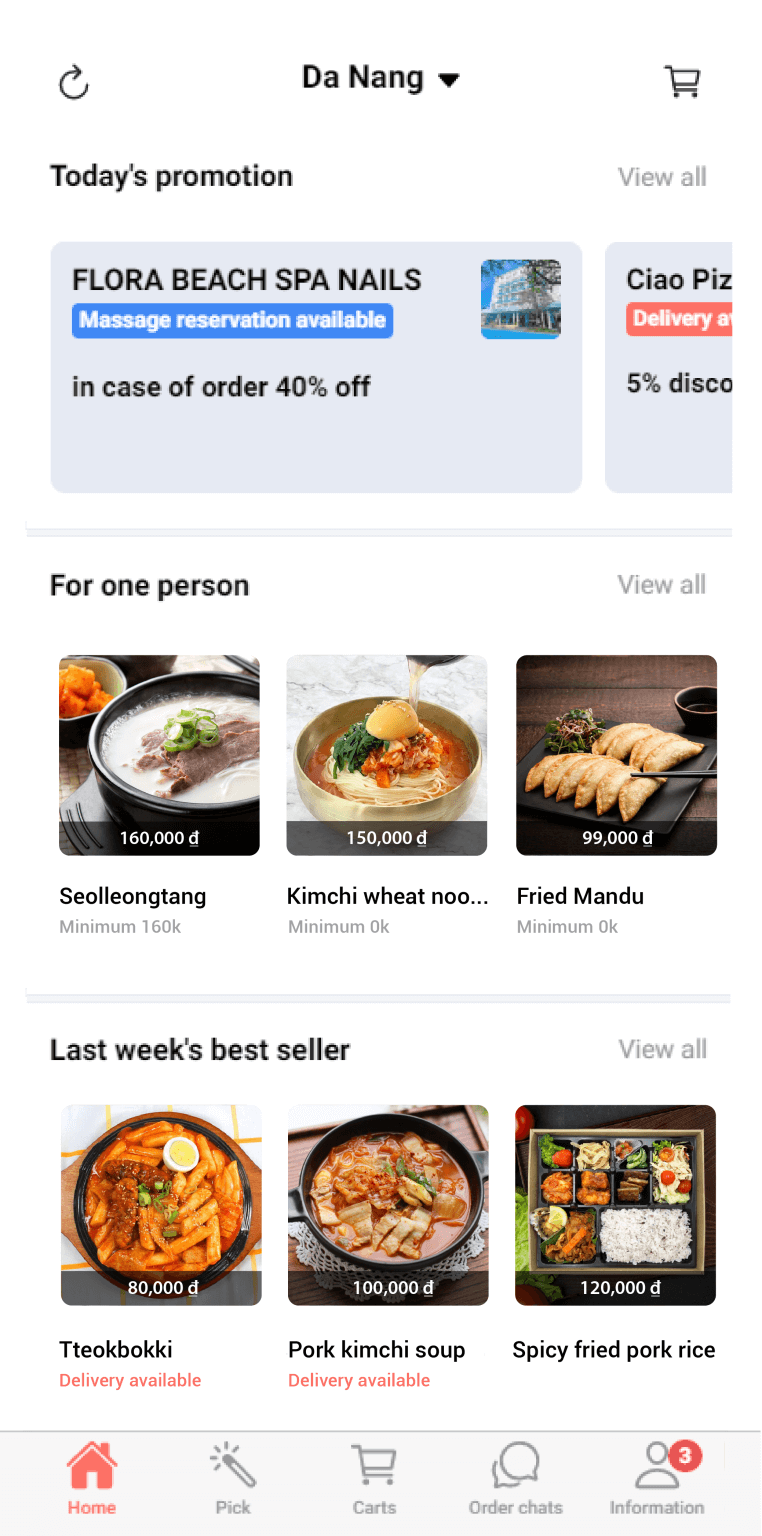View all of Last week's best seller
Screen dimensions: 762x1536
(662, 1049)
